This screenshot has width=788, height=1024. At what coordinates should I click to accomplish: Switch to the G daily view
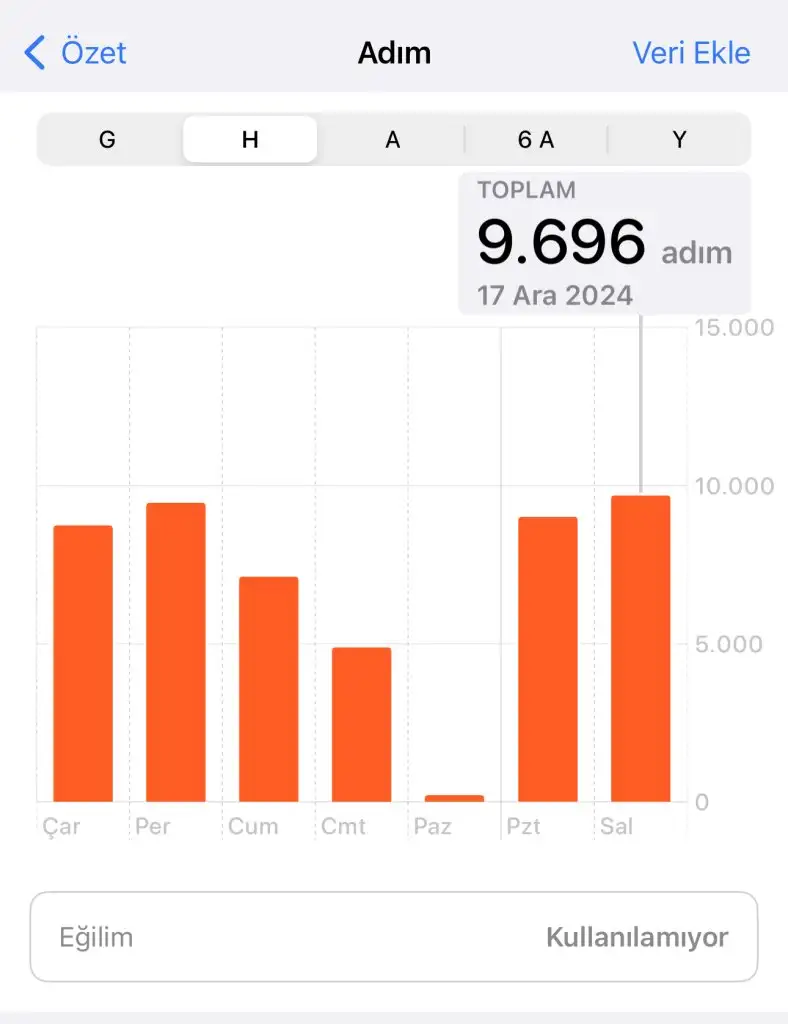click(x=107, y=140)
